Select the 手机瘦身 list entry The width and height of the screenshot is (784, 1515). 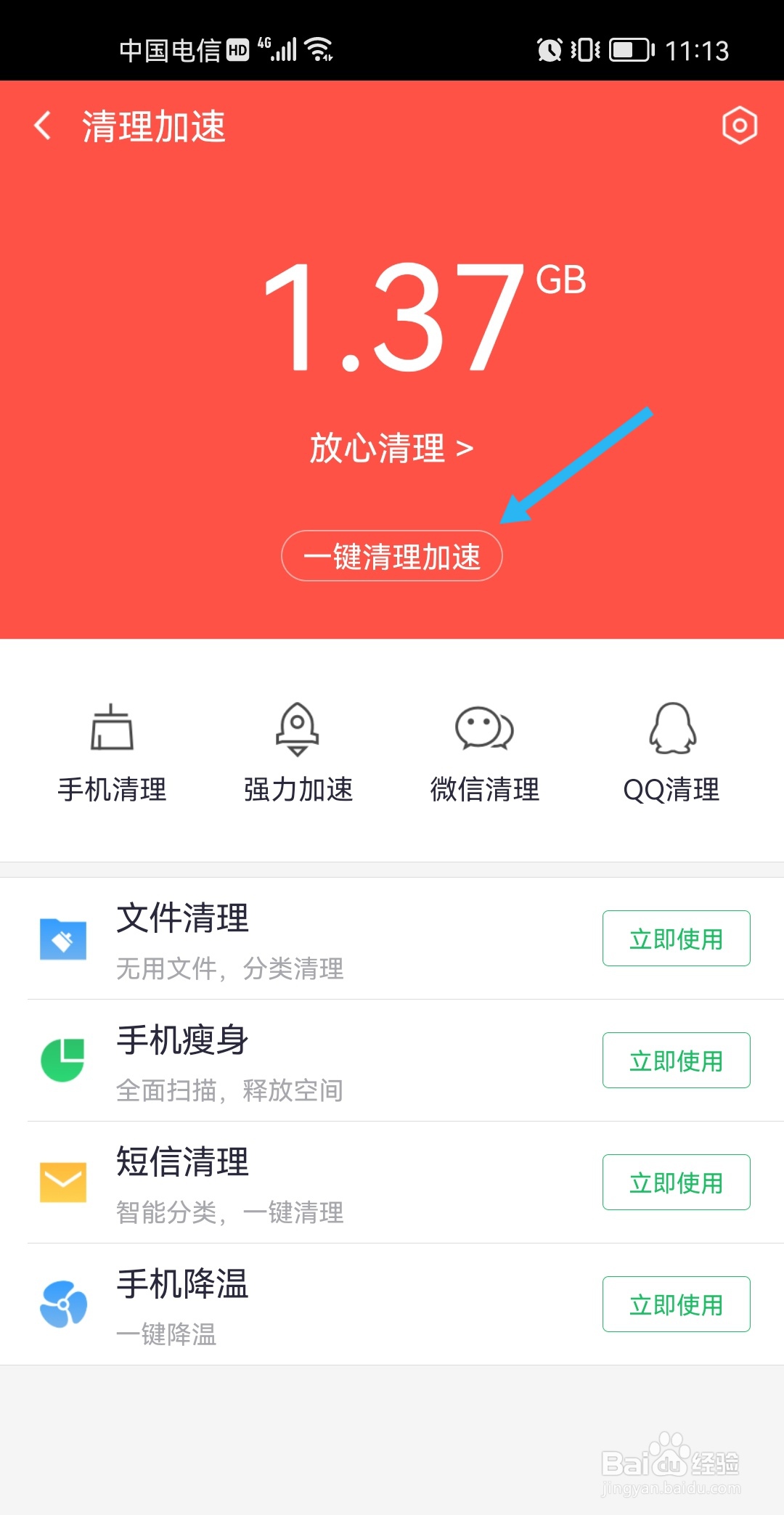click(x=181, y=1040)
